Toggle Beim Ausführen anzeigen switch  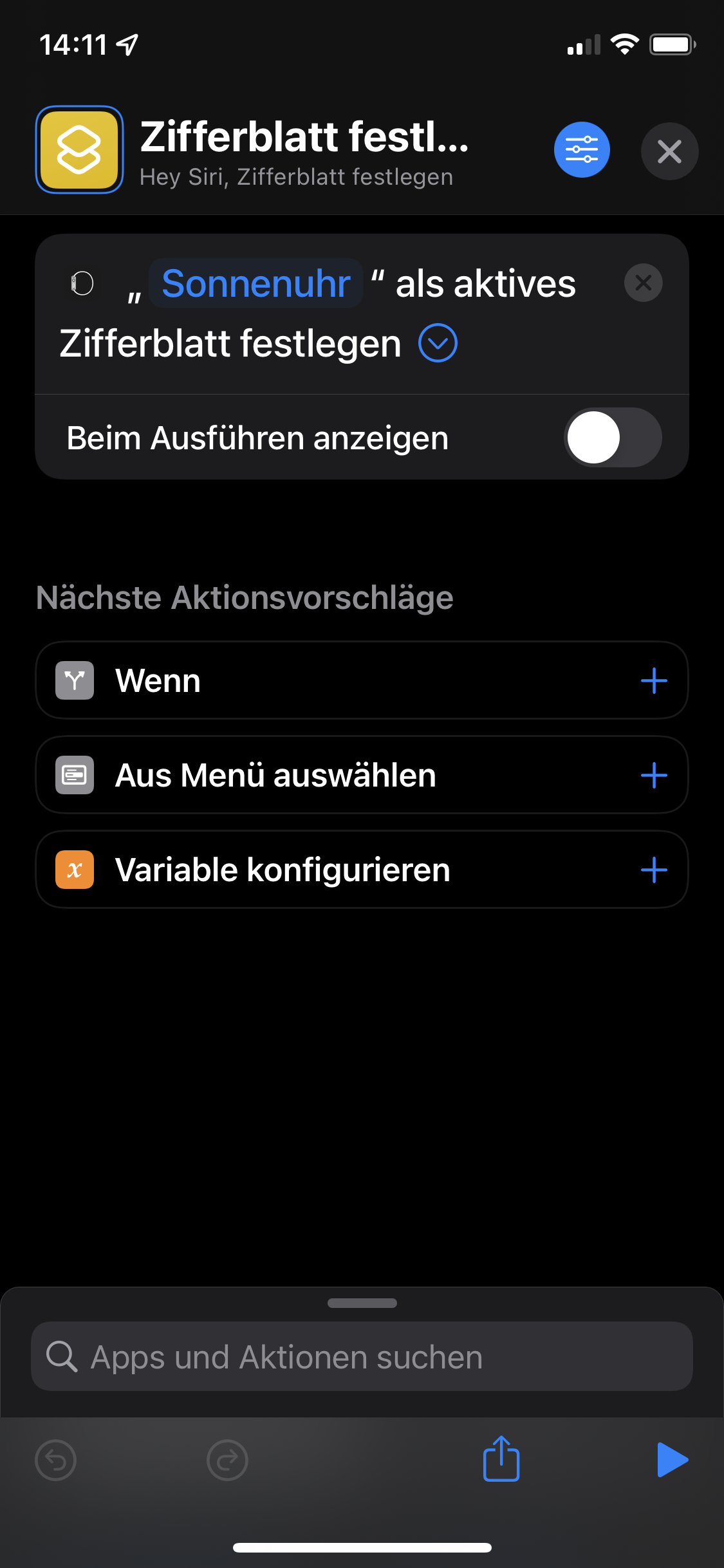612,438
